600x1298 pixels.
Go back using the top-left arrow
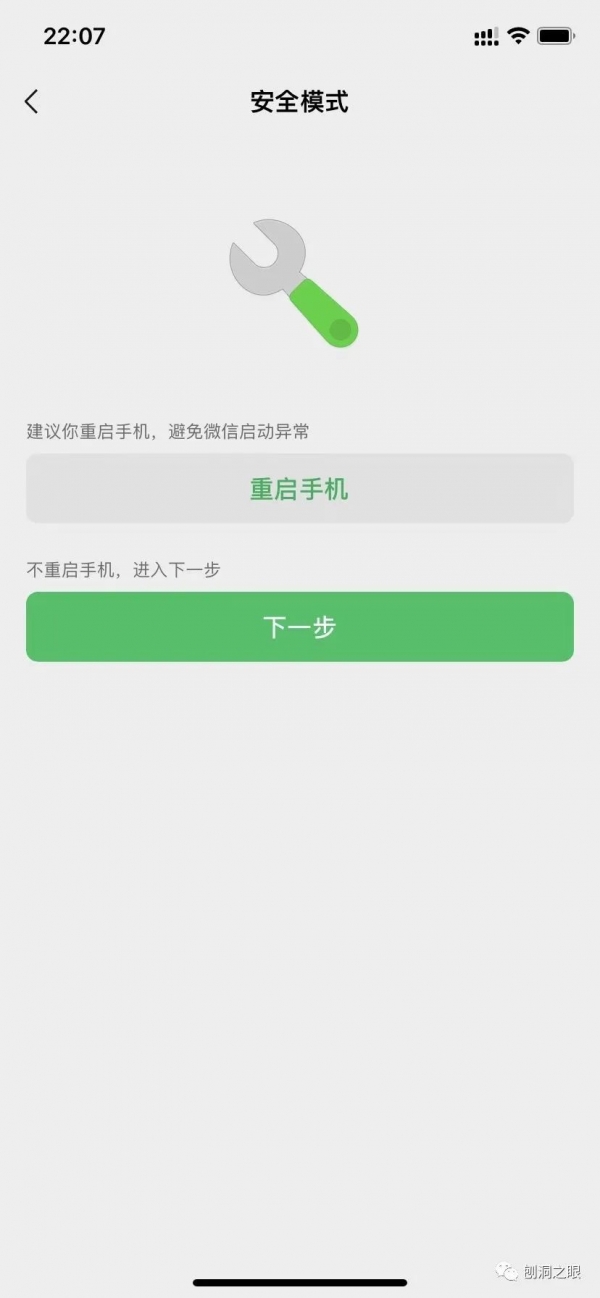tap(31, 101)
